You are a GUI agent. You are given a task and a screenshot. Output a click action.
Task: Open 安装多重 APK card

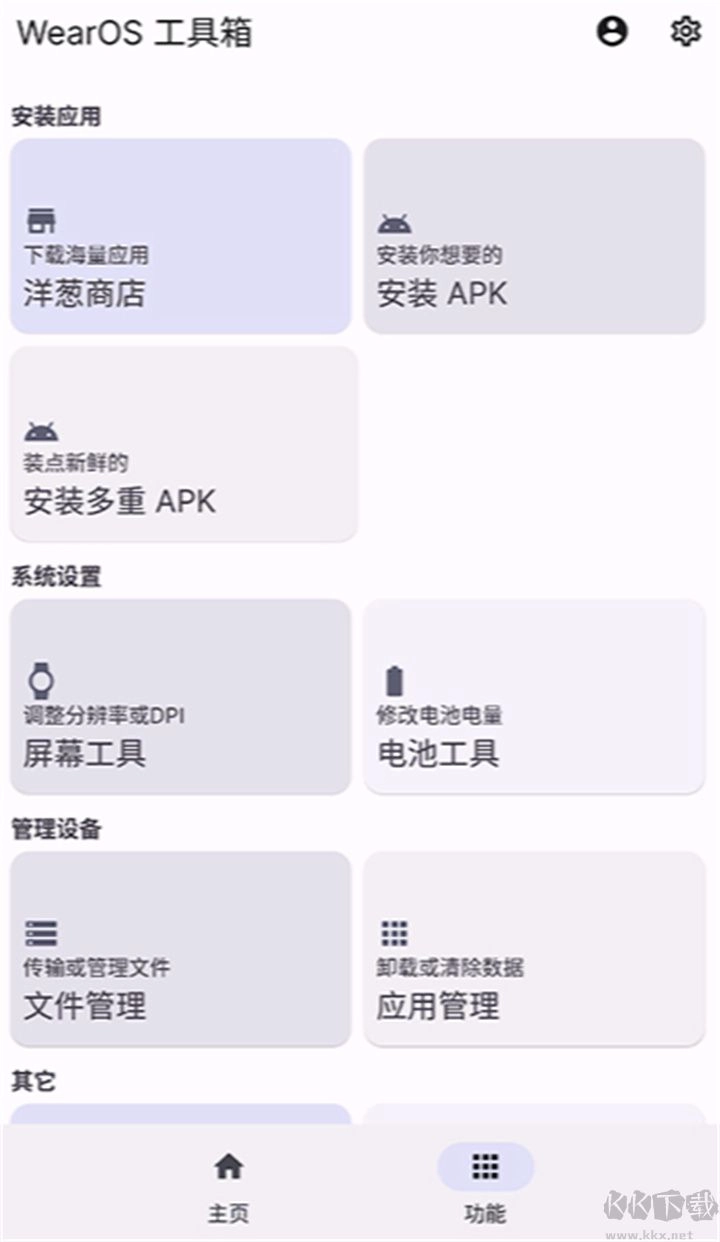tap(180, 445)
